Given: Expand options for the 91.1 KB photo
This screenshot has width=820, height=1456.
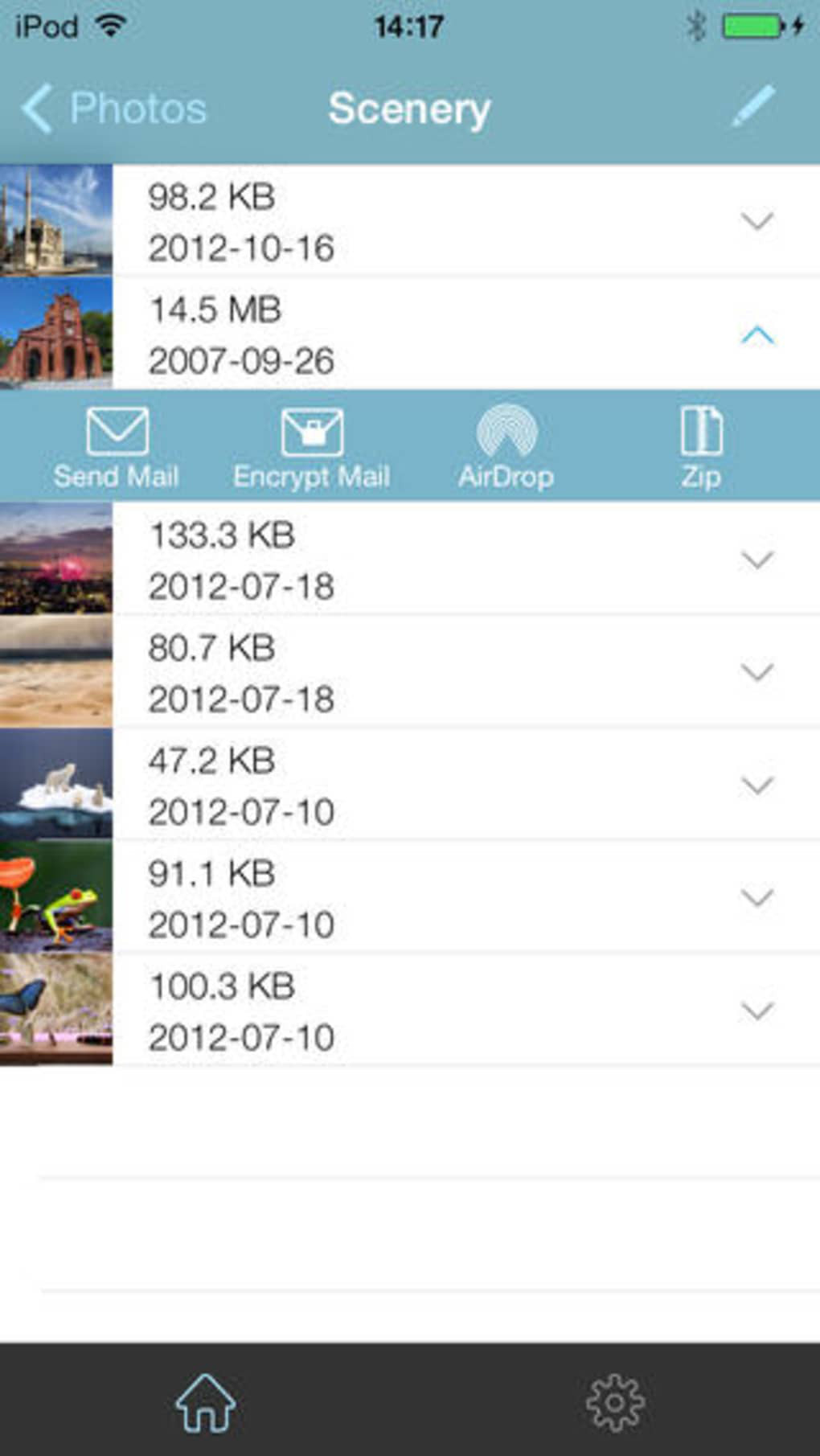Looking at the screenshot, I should (756, 897).
